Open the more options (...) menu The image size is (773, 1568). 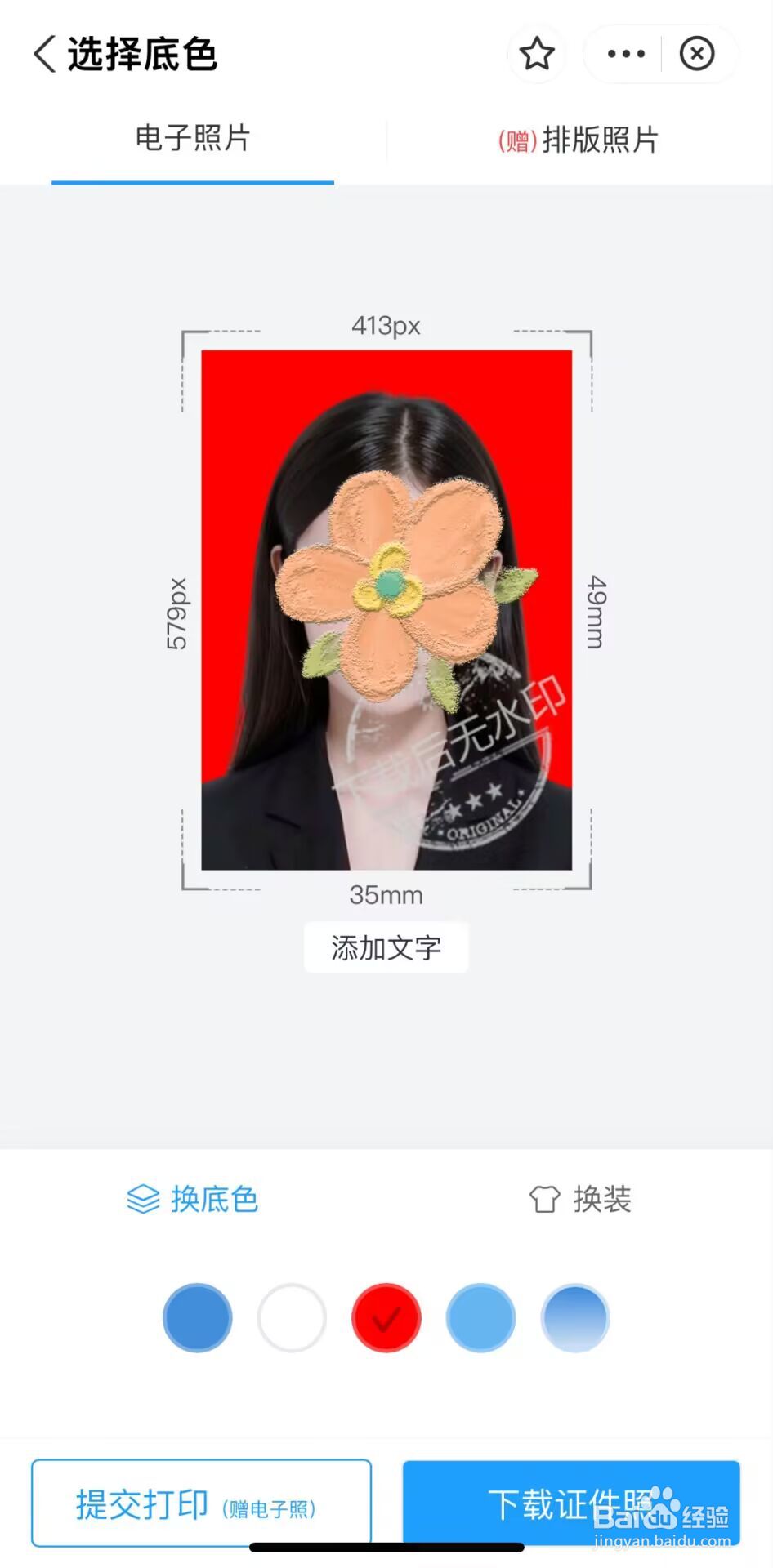624,54
